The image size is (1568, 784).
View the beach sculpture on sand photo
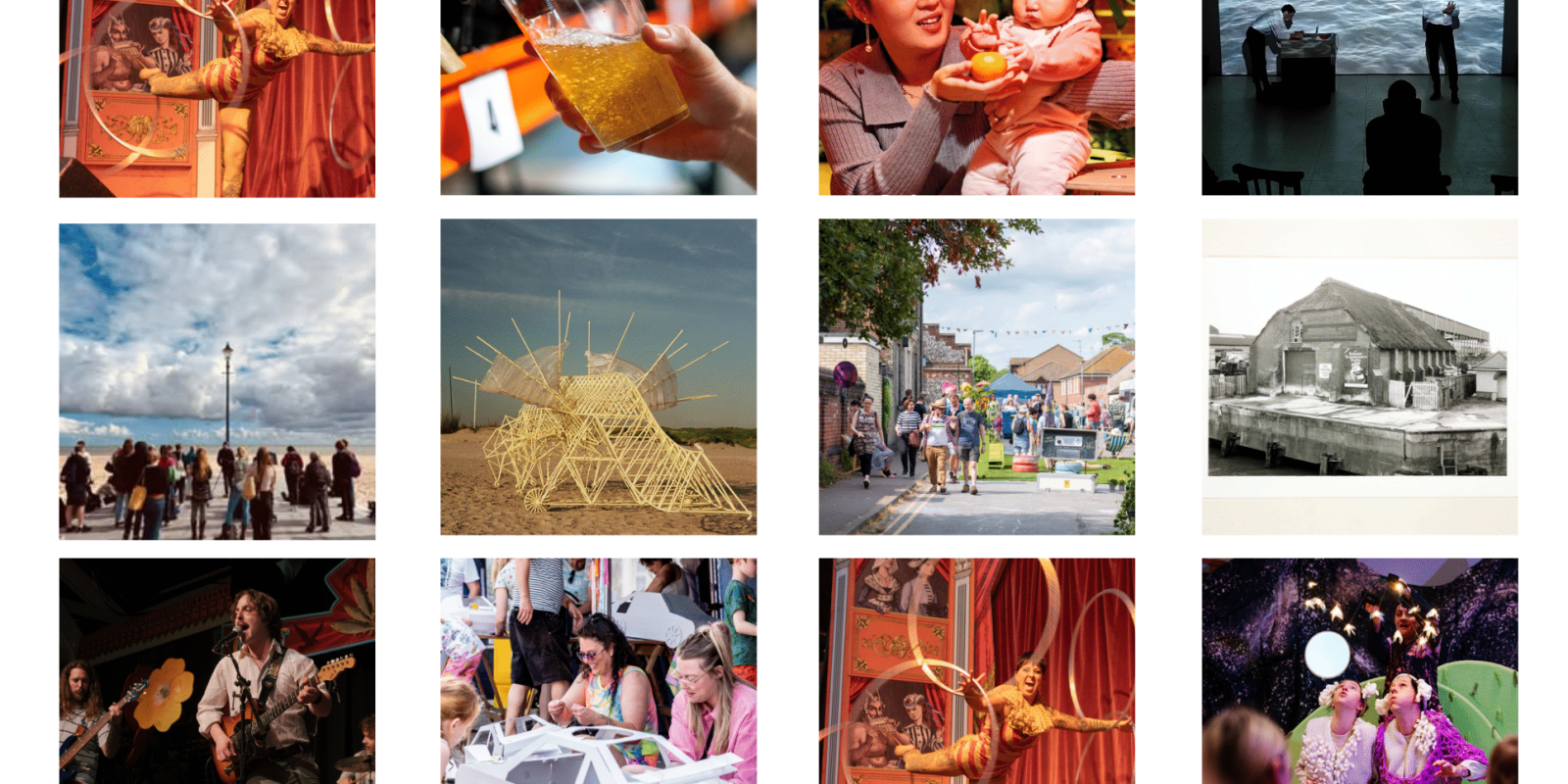(598, 376)
